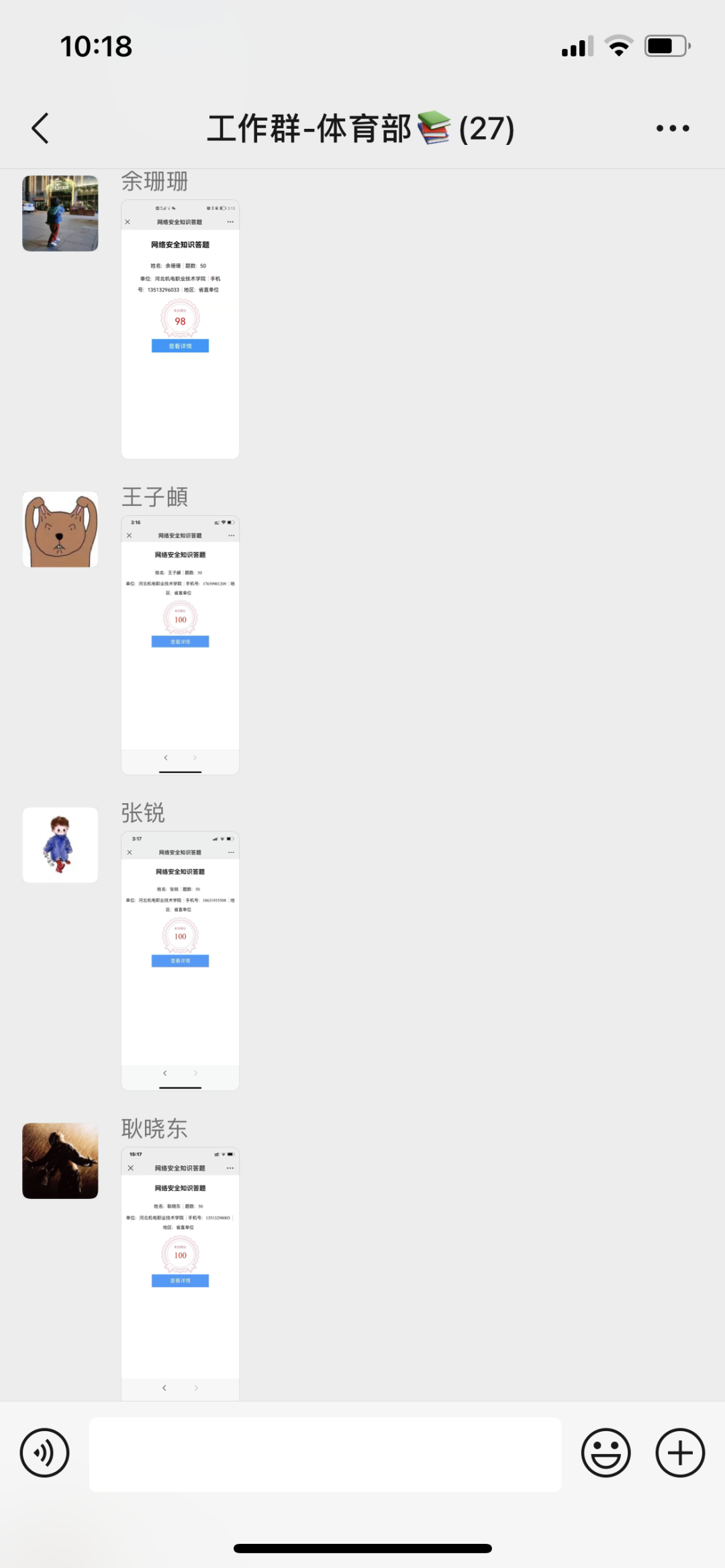The width and height of the screenshot is (725, 1568).
Task: Open the plus attachments menu
Action: coord(680,1453)
